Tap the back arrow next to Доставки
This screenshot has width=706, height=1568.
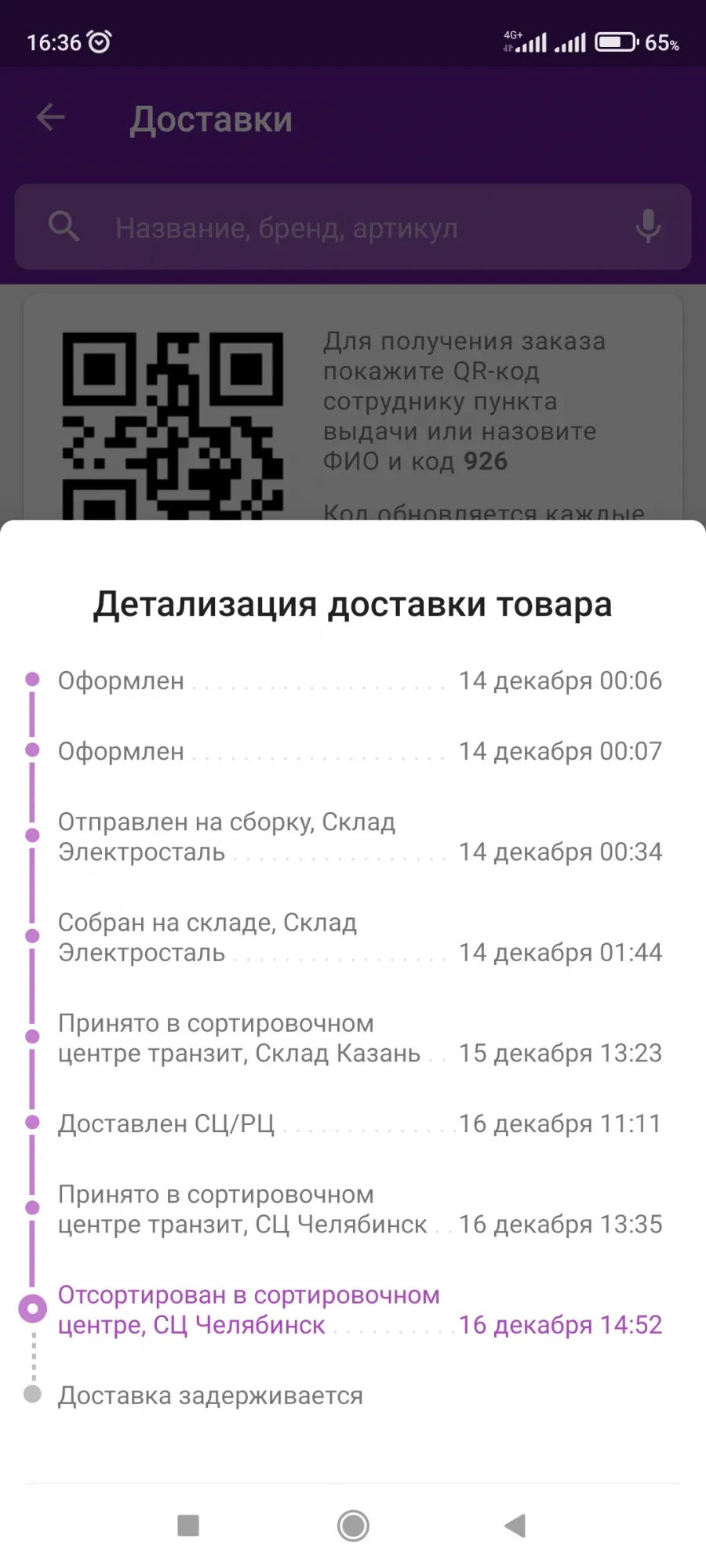click(50, 118)
